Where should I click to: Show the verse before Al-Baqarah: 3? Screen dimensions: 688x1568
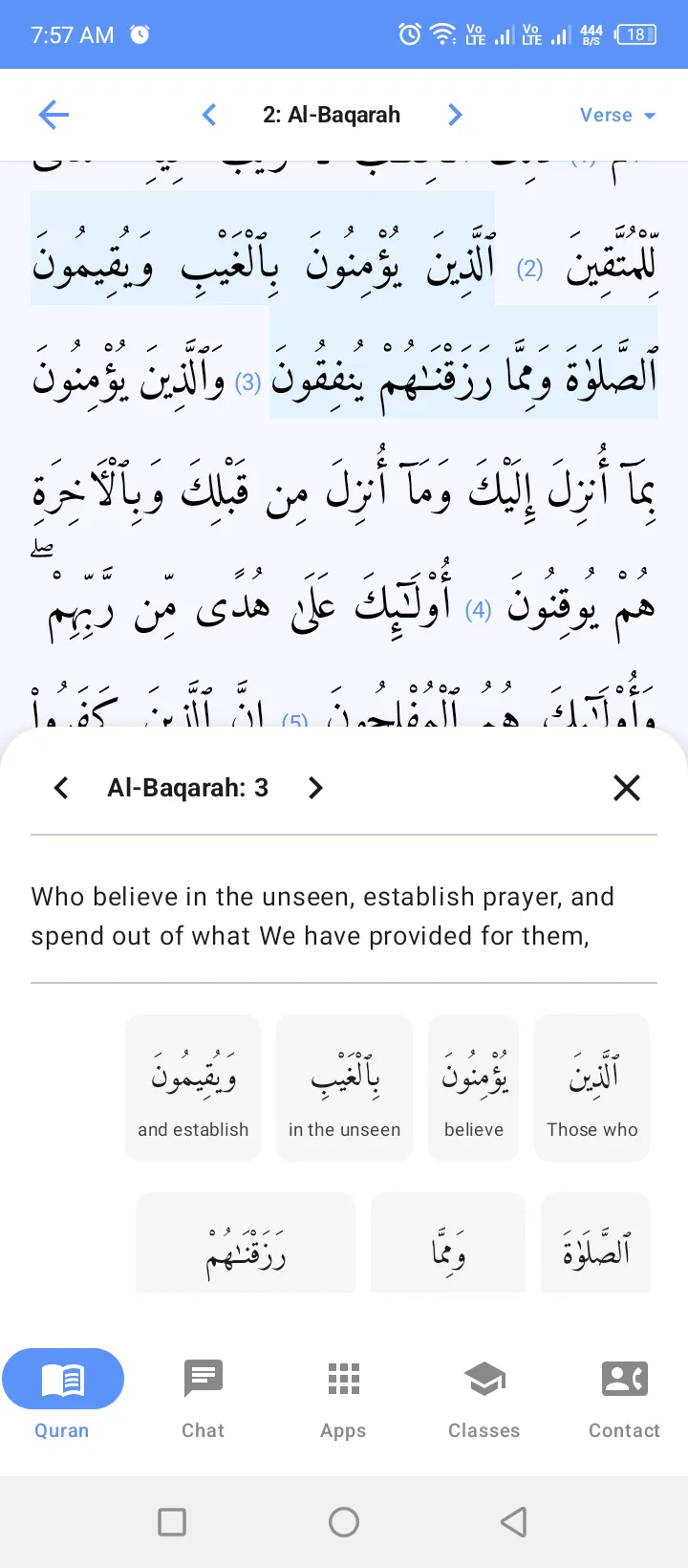[61, 788]
